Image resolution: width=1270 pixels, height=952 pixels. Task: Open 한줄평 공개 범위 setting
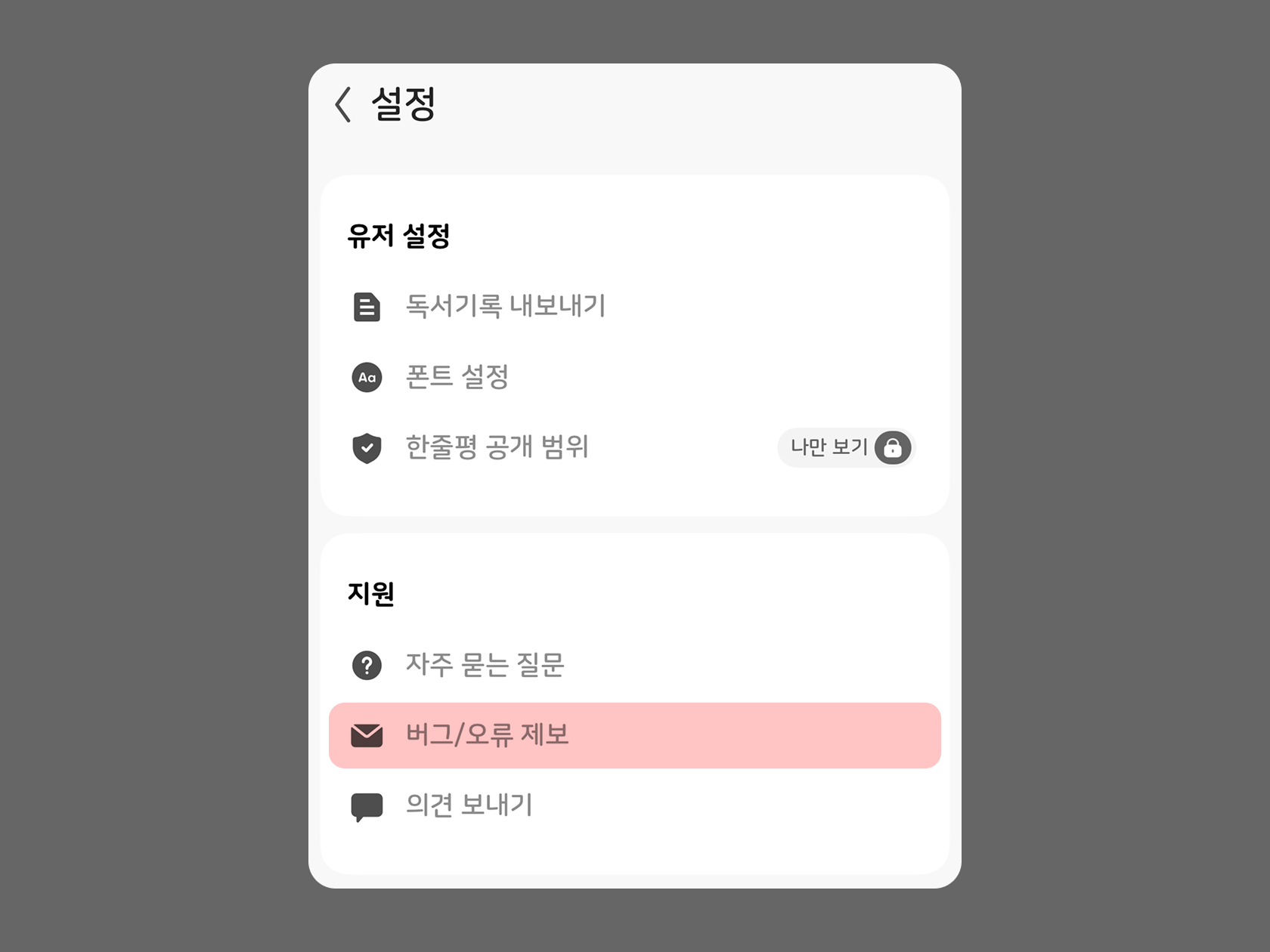[497, 447]
